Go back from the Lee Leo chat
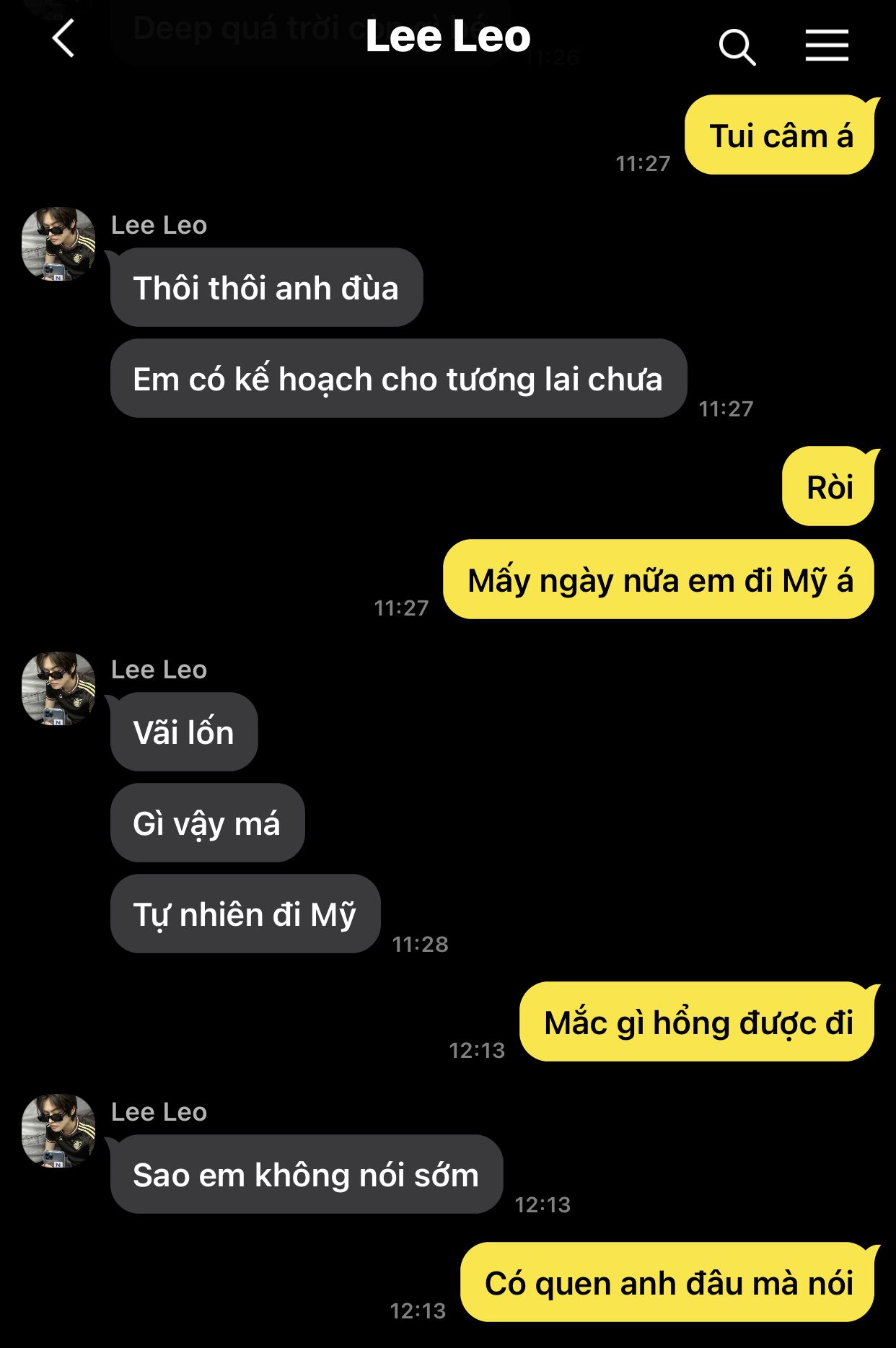The image size is (896, 1348). pos(63,39)
